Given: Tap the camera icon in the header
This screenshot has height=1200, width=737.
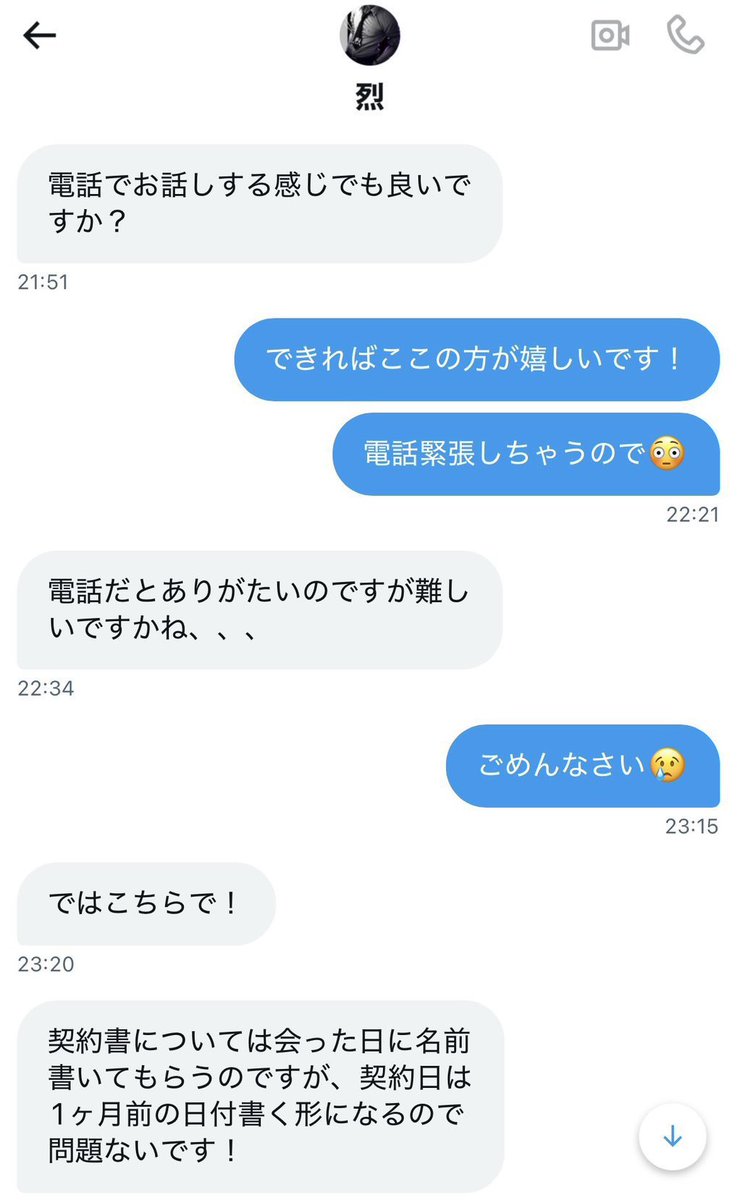Looking at the screenshot, I should 611,33.
